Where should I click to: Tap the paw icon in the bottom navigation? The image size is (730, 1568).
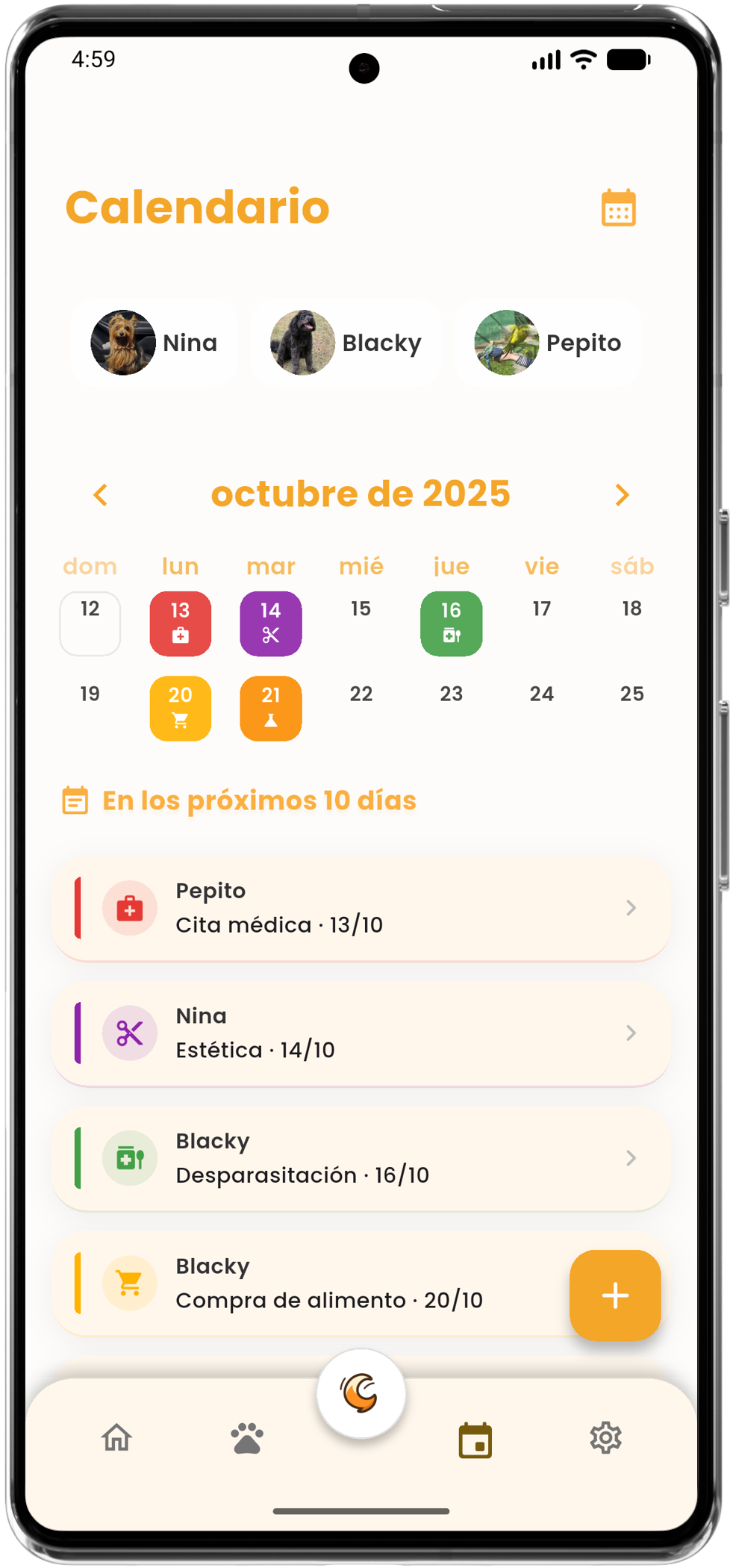point(247,1437)
